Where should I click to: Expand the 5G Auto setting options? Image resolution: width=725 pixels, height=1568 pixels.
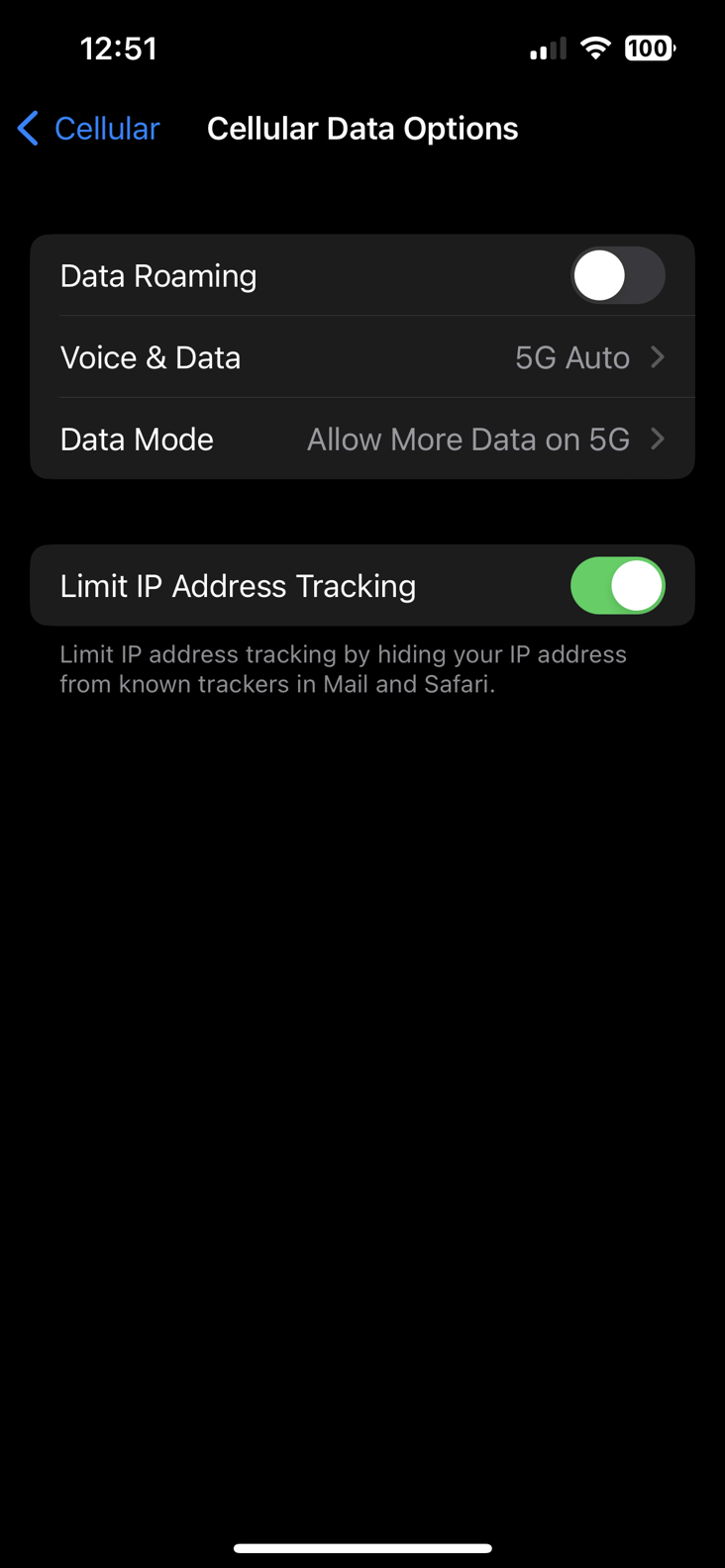point(572,356)
